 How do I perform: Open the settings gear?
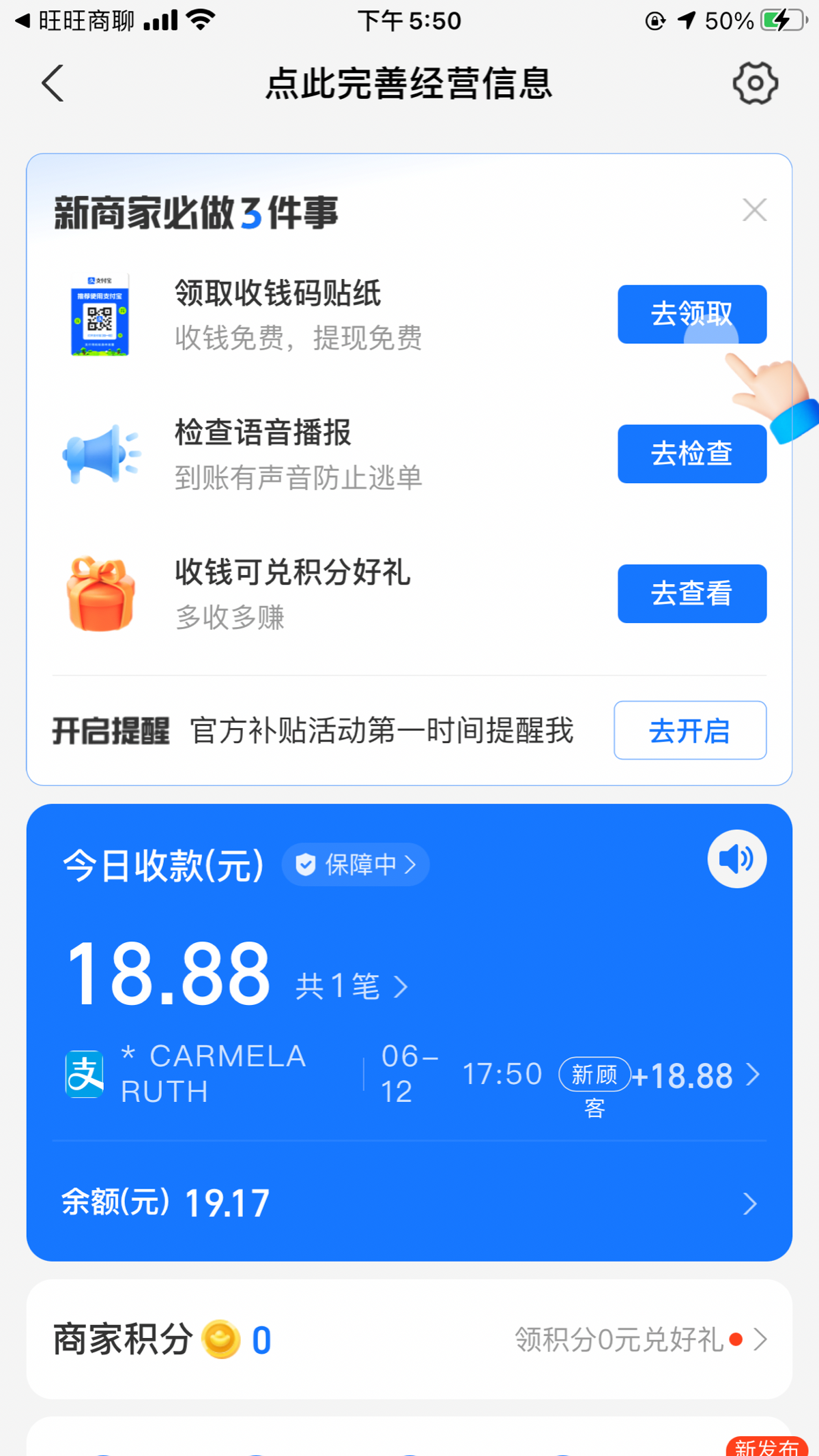[754, 83]
